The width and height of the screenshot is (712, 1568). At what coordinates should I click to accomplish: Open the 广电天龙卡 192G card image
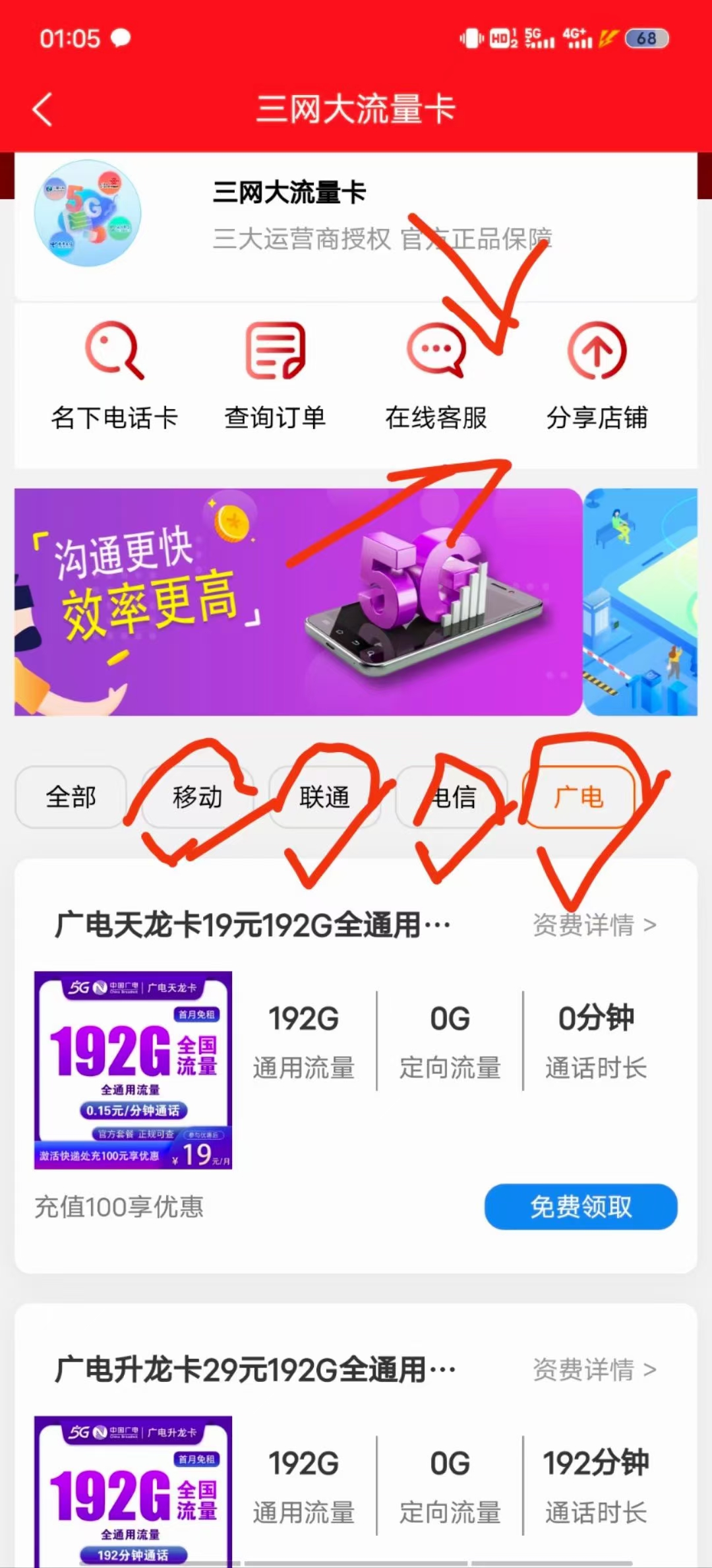[x=133, y=1070]
